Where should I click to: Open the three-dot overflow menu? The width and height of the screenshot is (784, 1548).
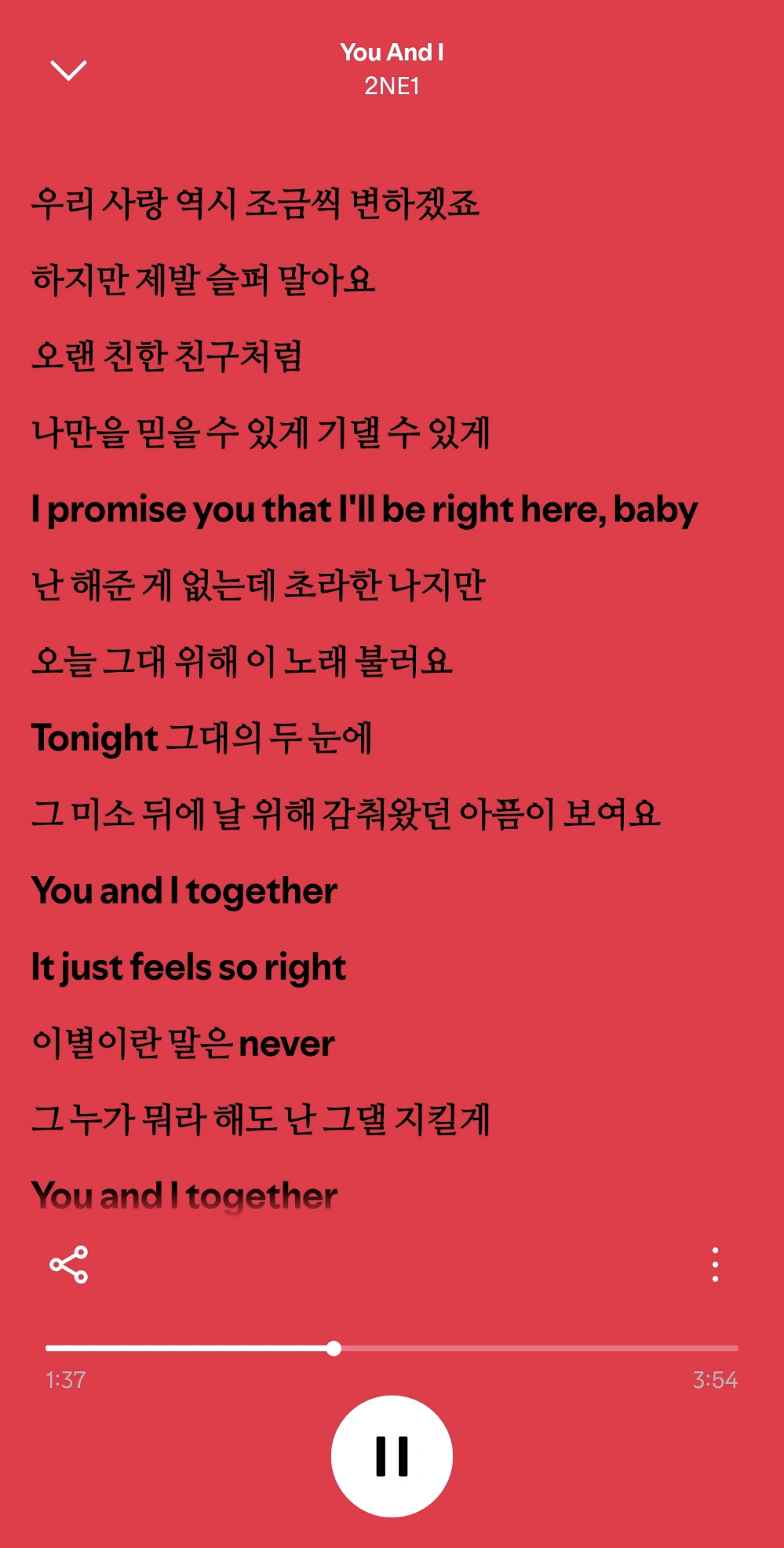pos(715,1265)
